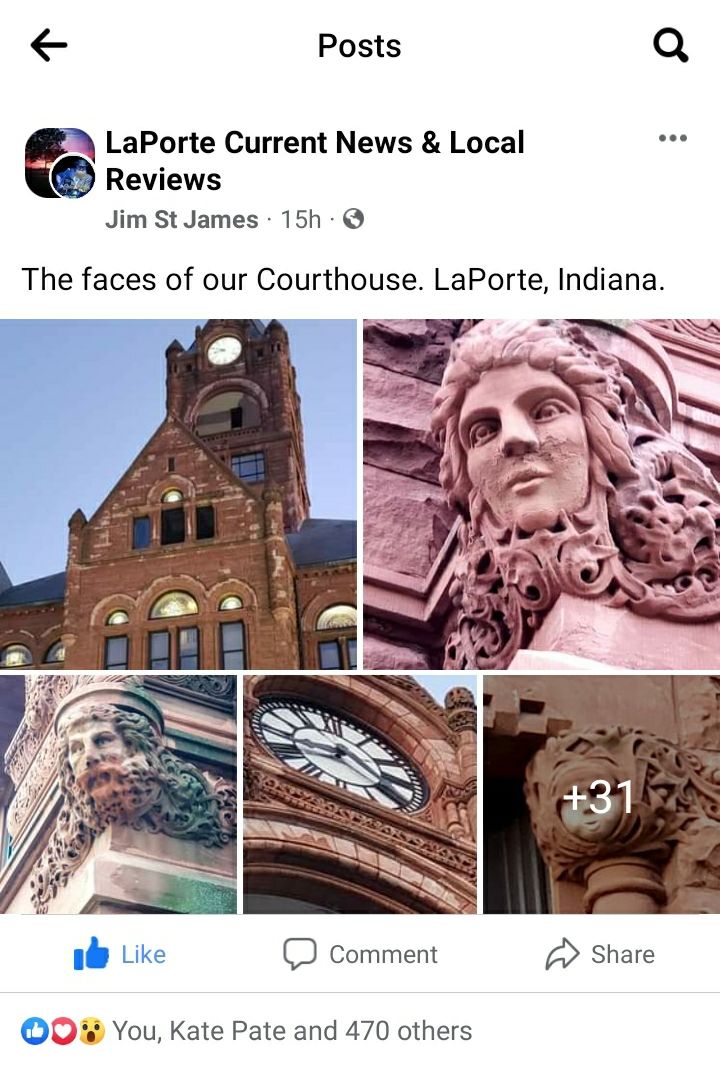Open Jim St James's profile
The width and height of the screenshot is (720, 1078).
point(181,219)
